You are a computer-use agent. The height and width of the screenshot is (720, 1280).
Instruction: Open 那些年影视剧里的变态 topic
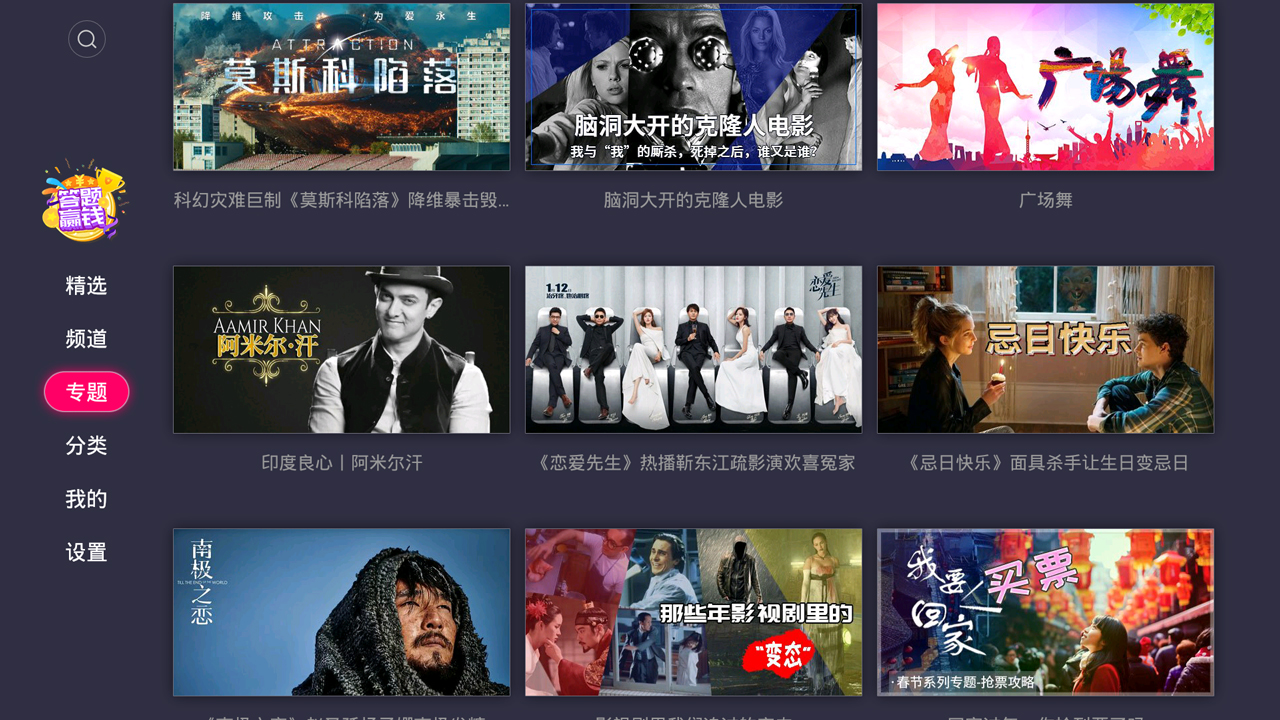pos(694,612)
